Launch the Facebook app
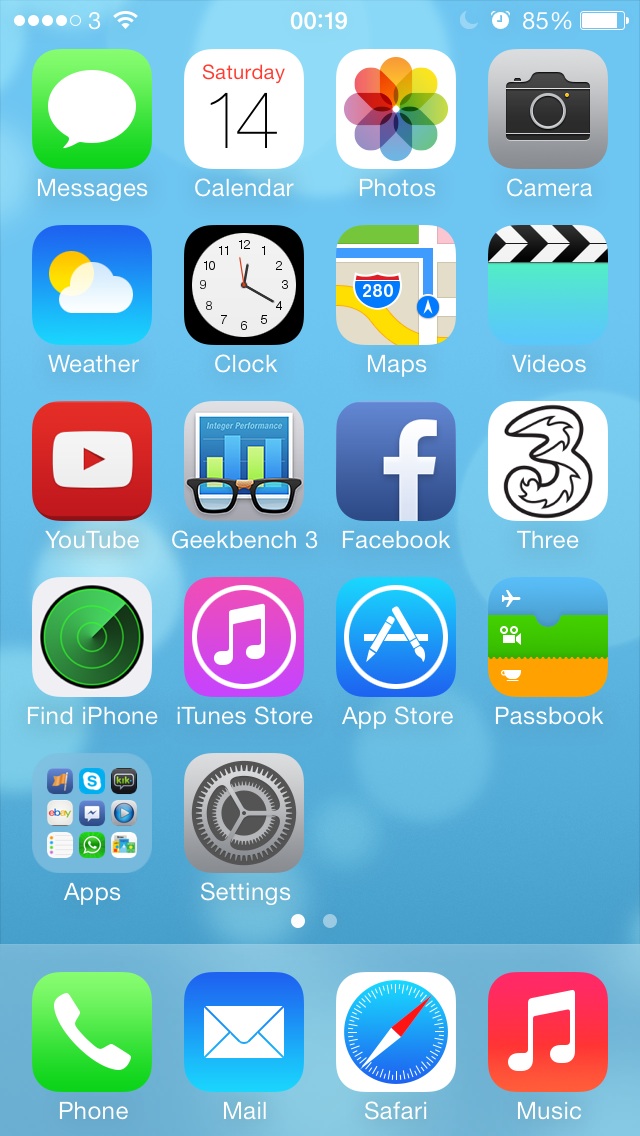The width and height of the screenshot is (640, 1136). pos(396,461)
